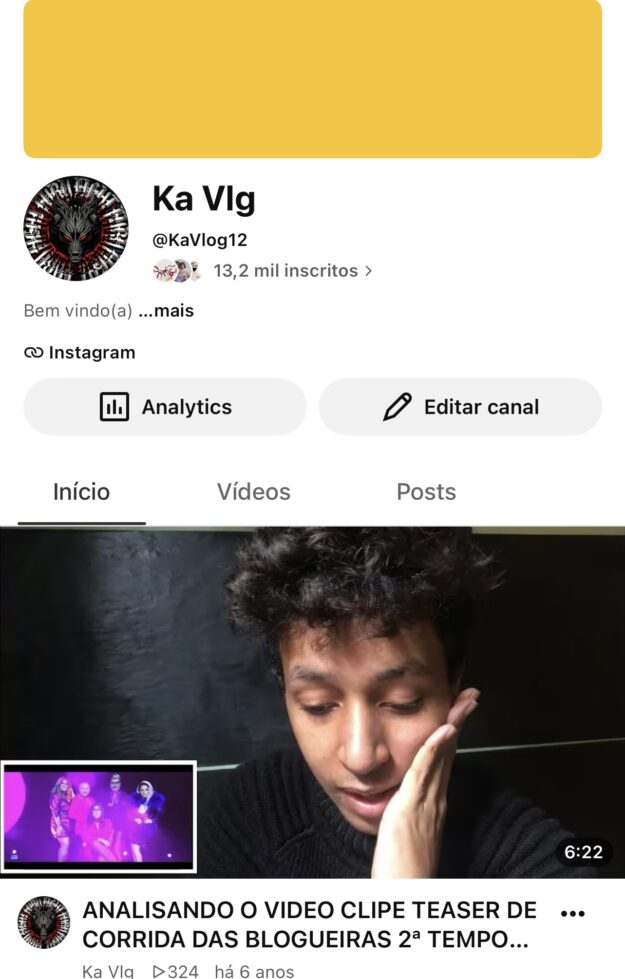Screen dimensions: 625x979
Task: Open overflow menu for ANALISANDO O VIDEO CLIPE
Action: 573,914
